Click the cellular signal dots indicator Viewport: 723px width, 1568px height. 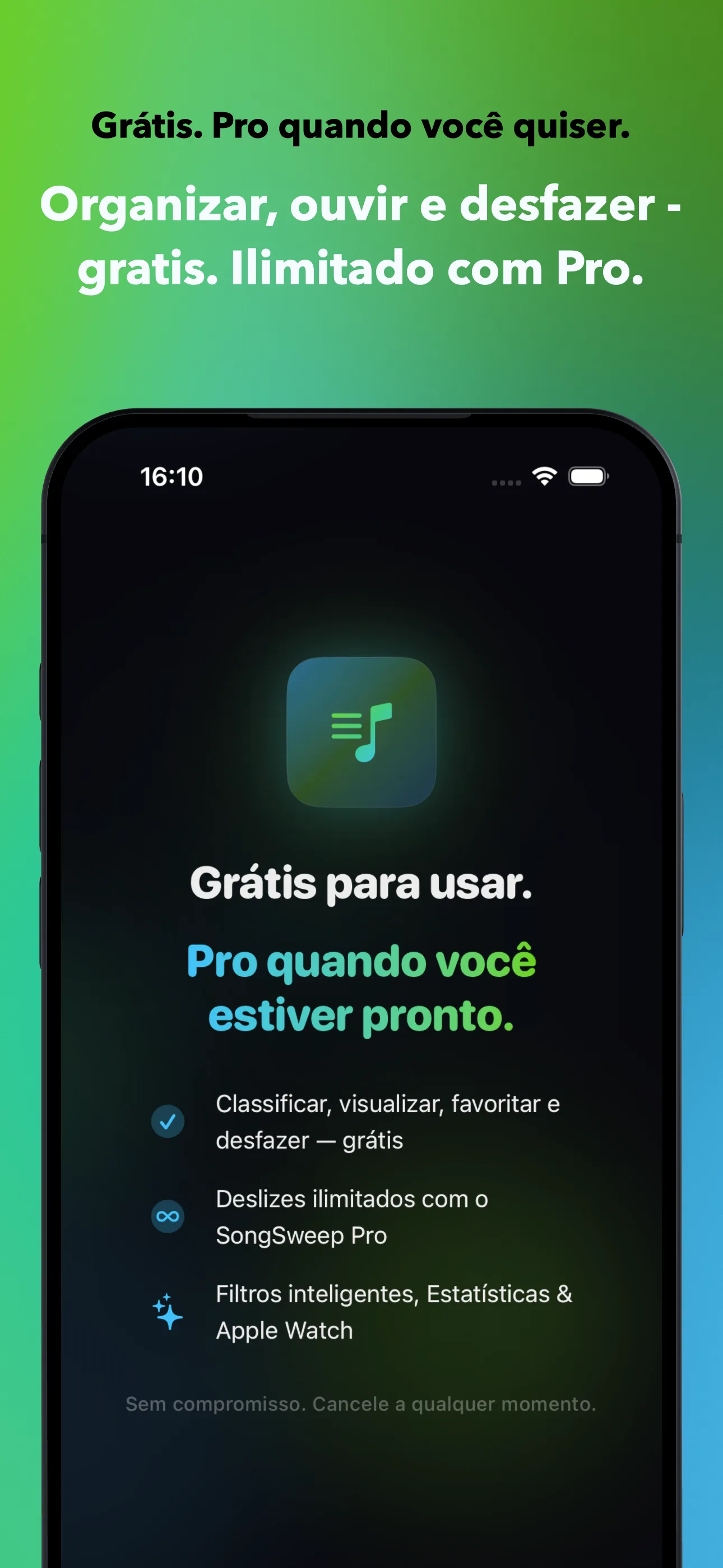(506, 482)
